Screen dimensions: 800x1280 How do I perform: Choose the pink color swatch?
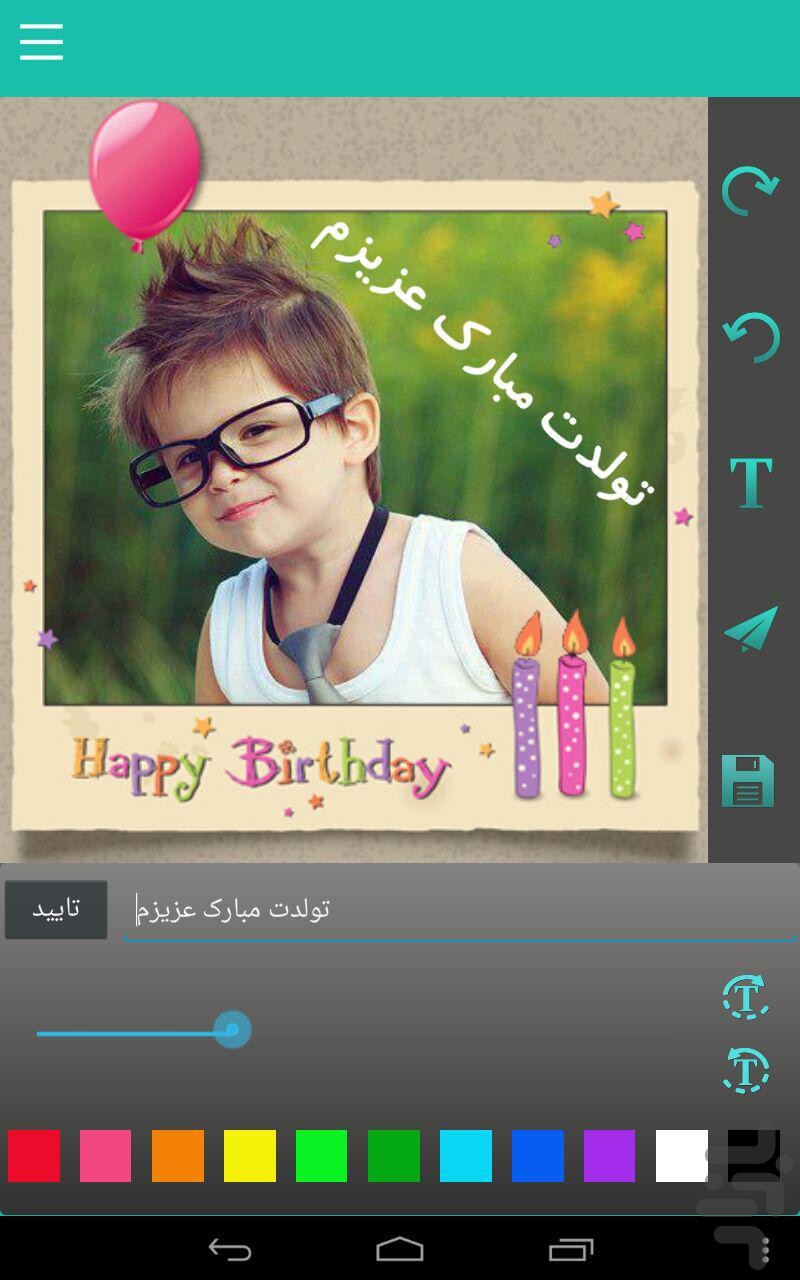pos(106,1156)
